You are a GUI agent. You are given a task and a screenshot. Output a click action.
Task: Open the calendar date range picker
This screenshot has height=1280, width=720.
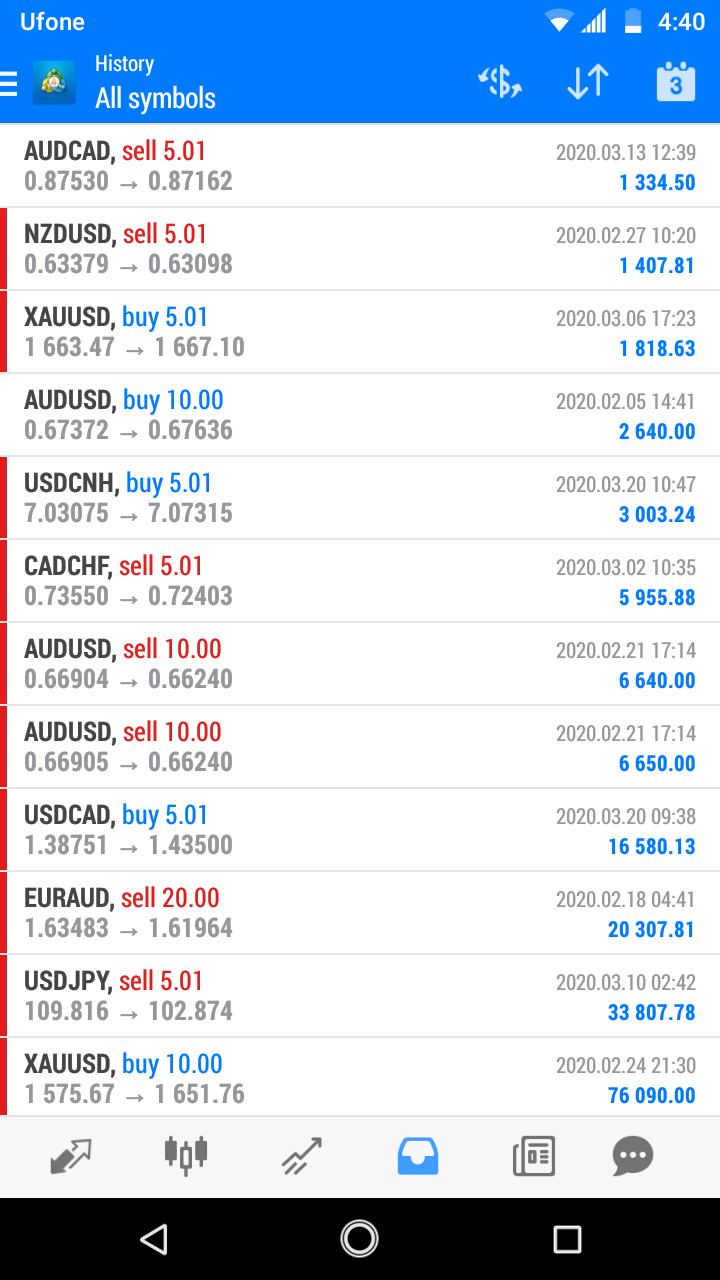click(x=676, y=82)
